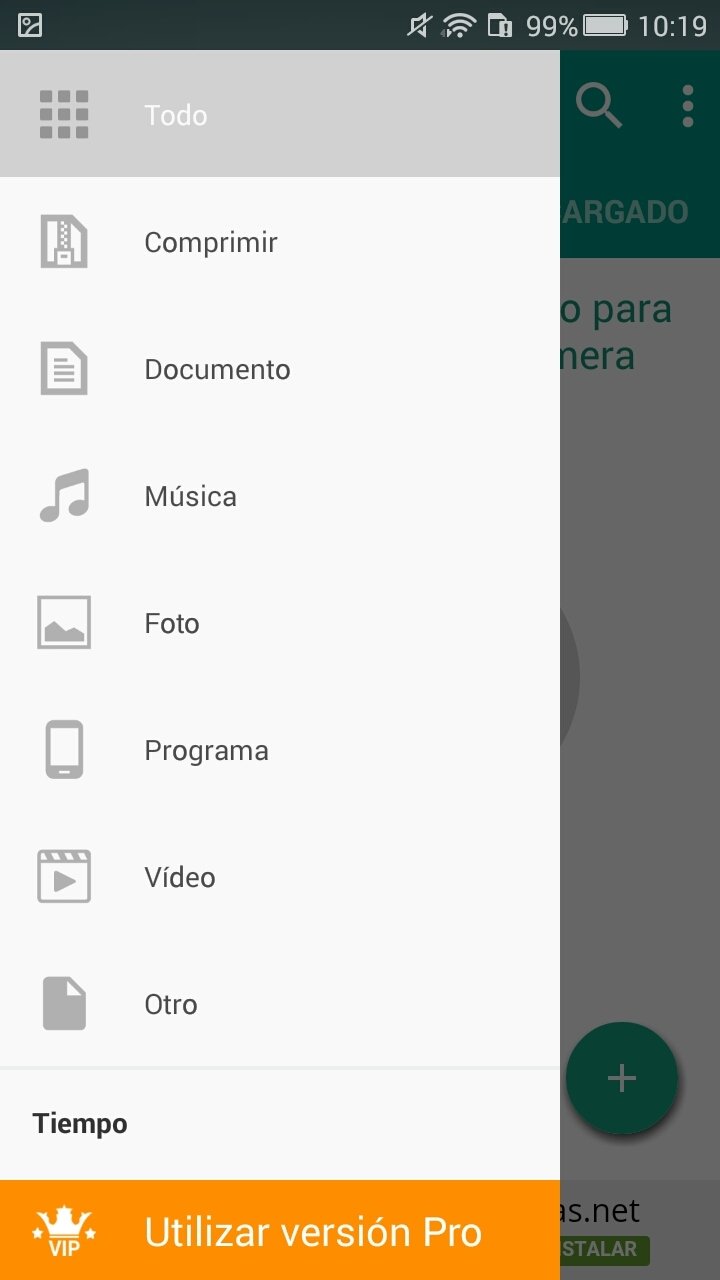Filter by Vídeo
Image resolution: width=720 pixels, height=1280 pixels.
click(280, 877)
